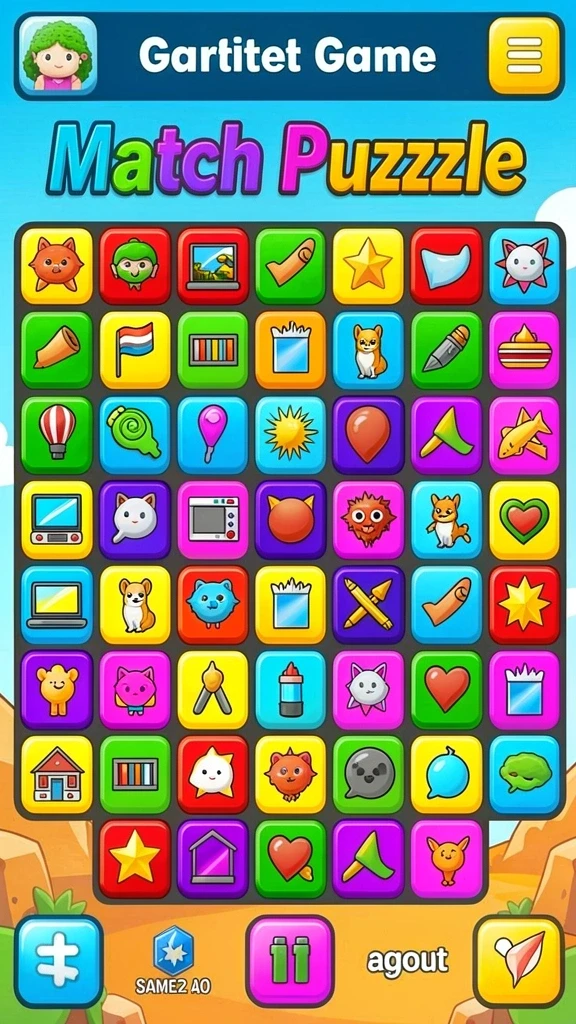The height and width of the screenshot is (1024, 576).
Task: Pick the green spiral lollipop tile
Action: coord(135,435)
